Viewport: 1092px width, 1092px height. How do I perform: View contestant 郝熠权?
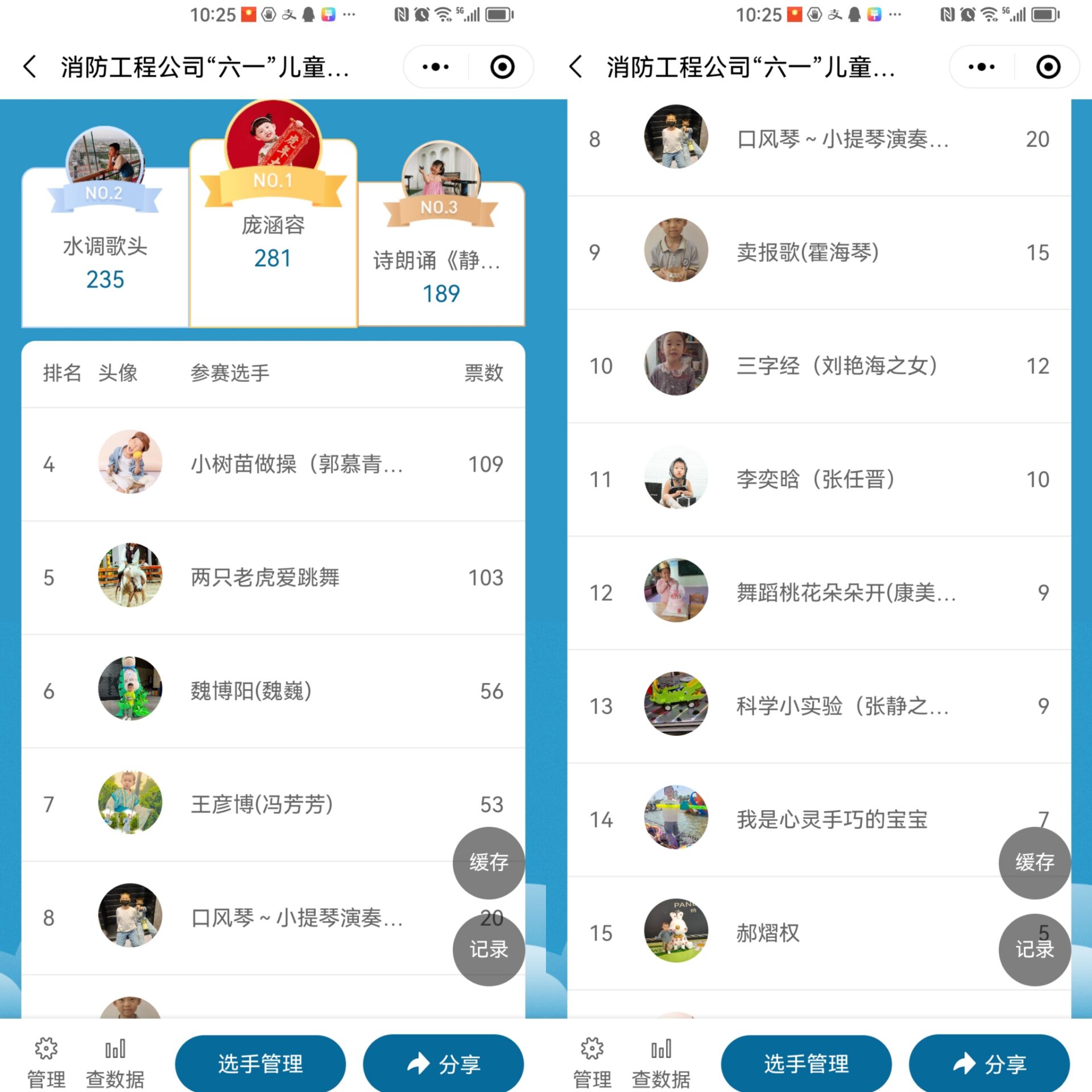pos(768,933)
